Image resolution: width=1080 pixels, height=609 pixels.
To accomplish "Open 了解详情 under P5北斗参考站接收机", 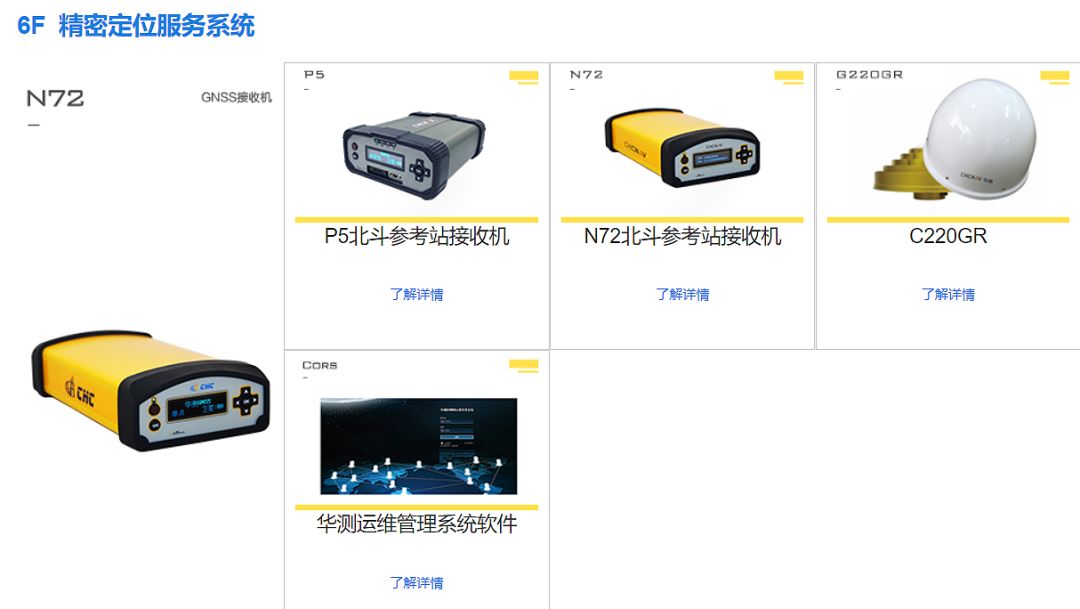I will pos(416,294).
